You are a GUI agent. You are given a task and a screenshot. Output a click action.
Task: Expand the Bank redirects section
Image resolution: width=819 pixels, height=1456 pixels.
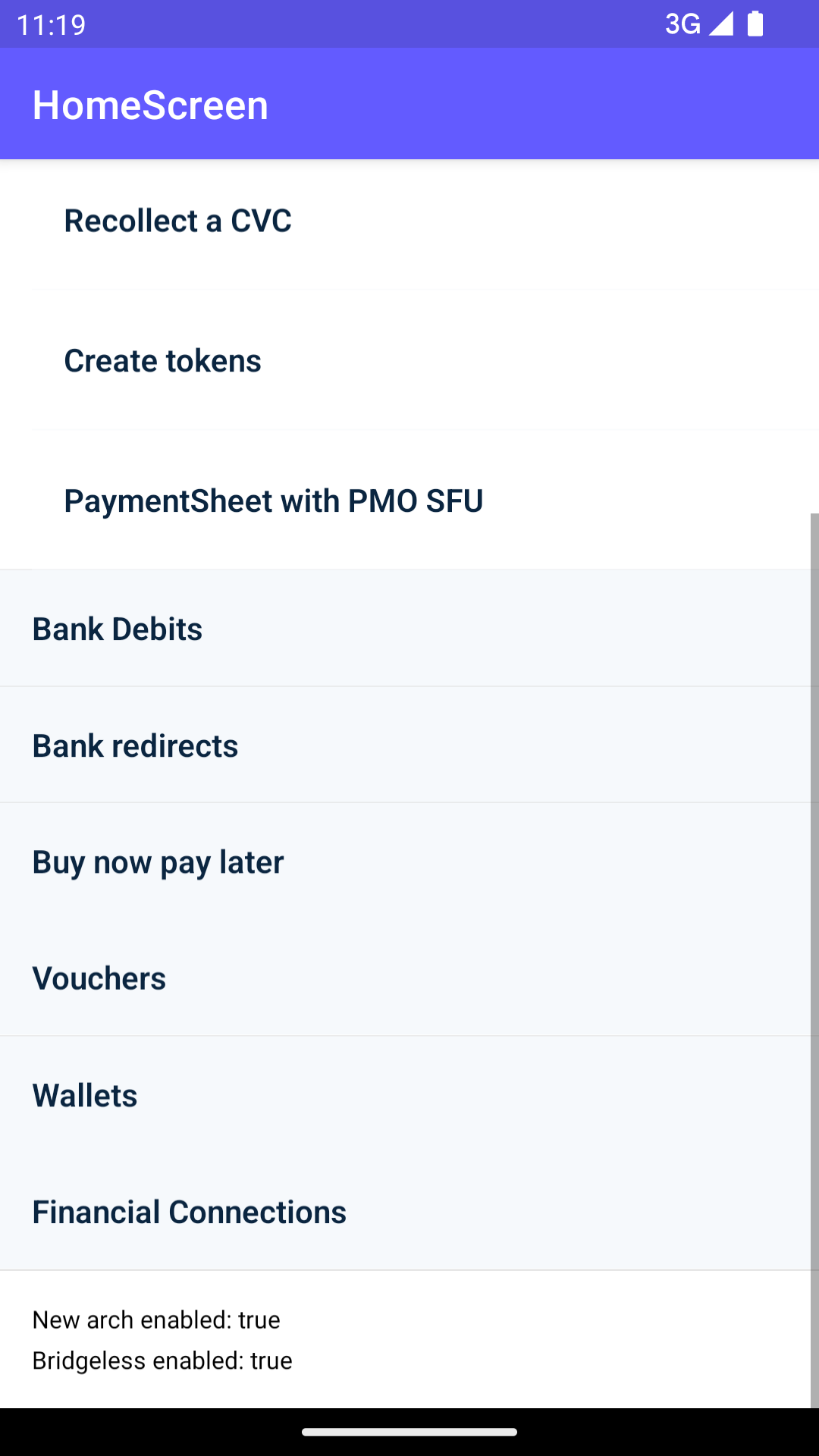(135, 746)
